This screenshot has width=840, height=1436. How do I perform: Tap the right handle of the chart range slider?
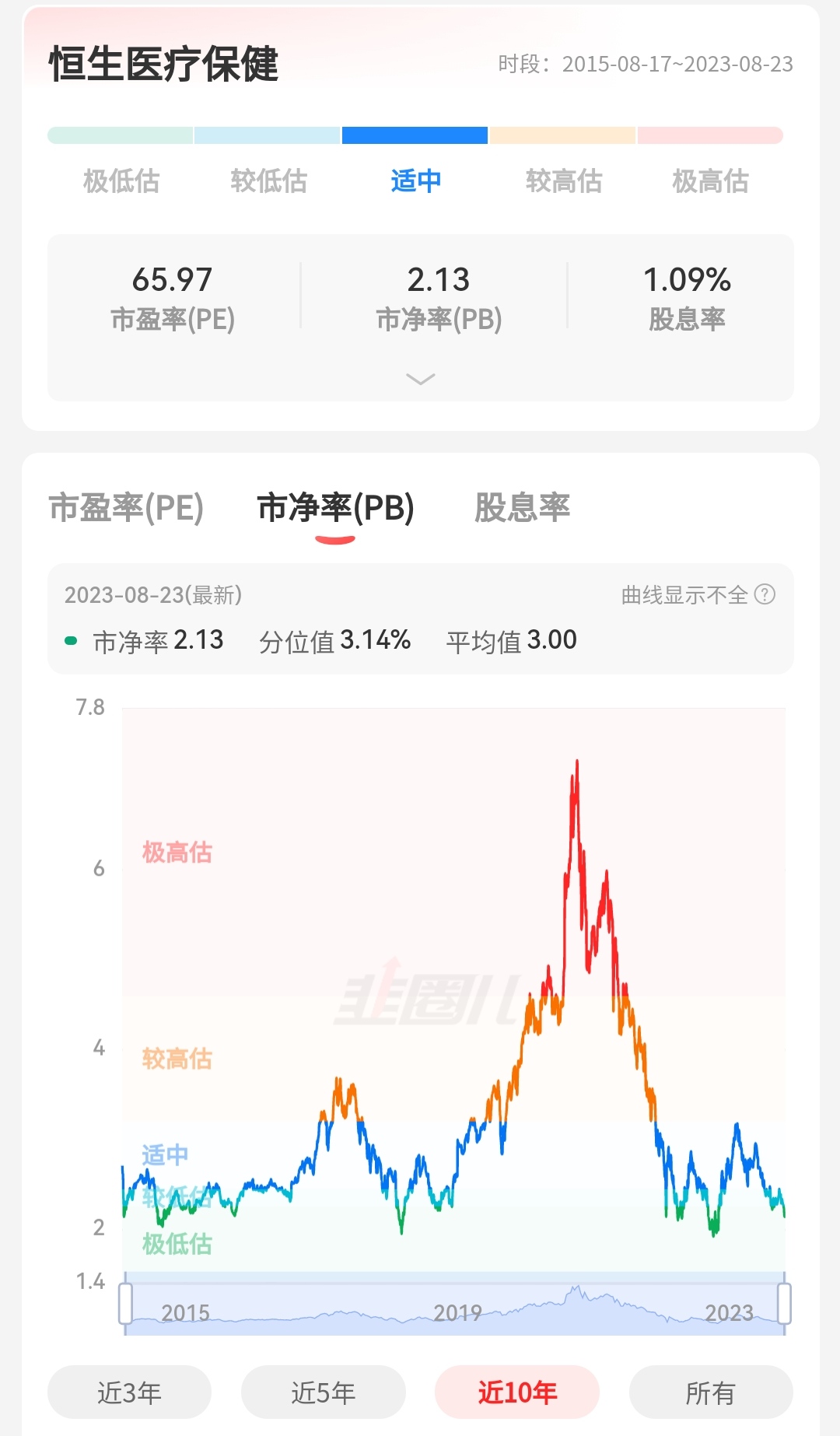(x=784, y=1303)
